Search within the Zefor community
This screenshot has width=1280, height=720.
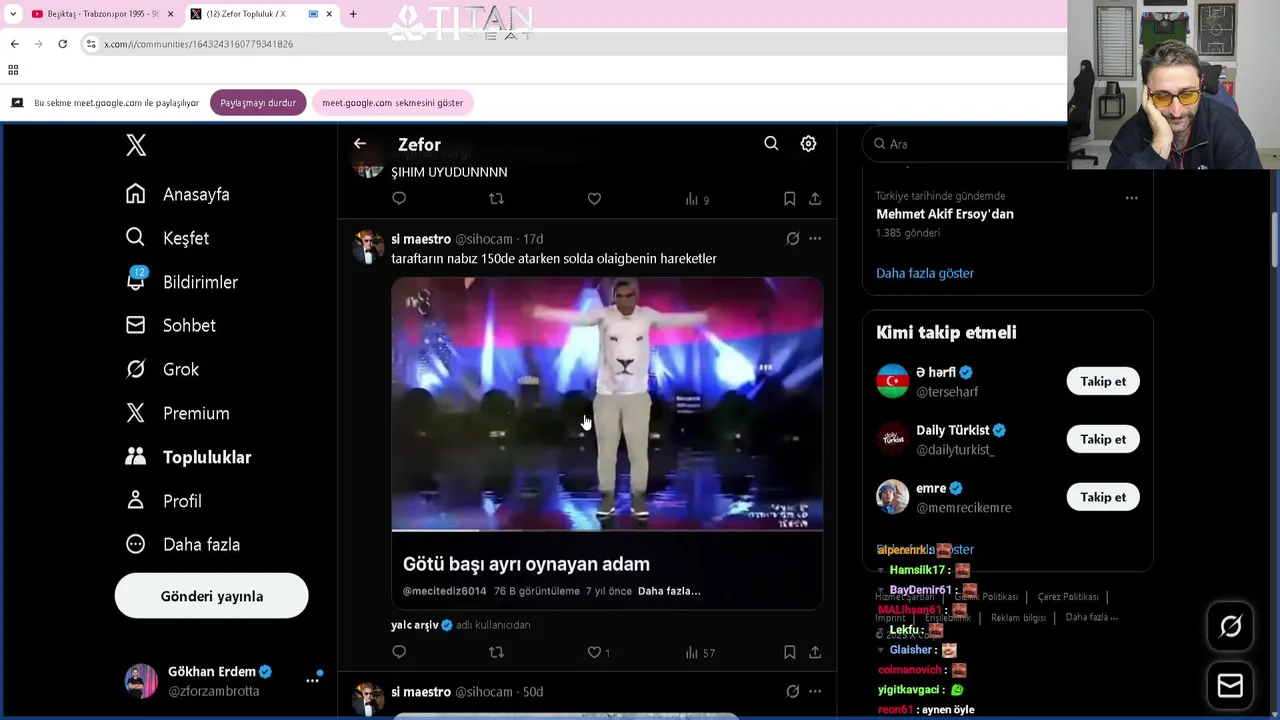(x=771, y=144)
